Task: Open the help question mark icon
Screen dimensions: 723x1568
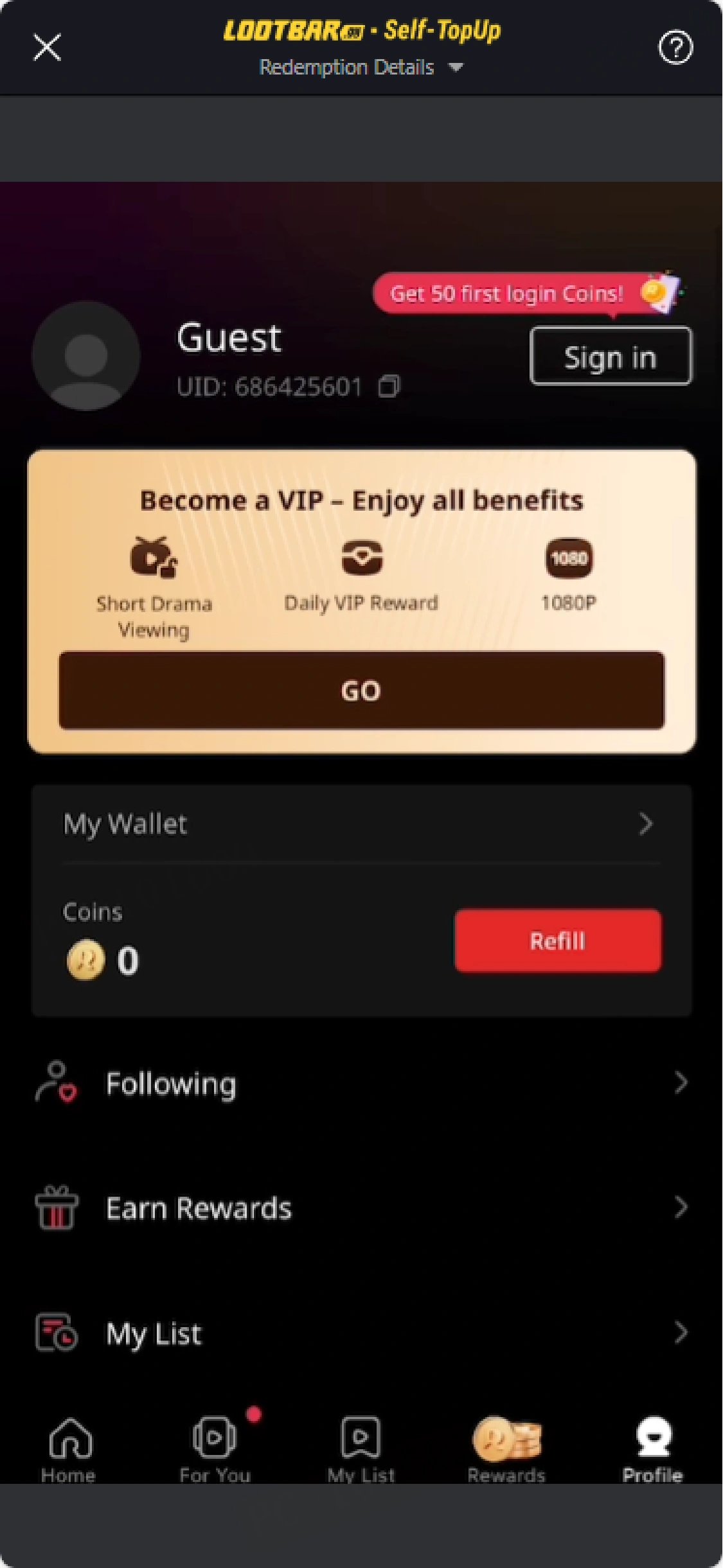Action: tap(675, 48)
